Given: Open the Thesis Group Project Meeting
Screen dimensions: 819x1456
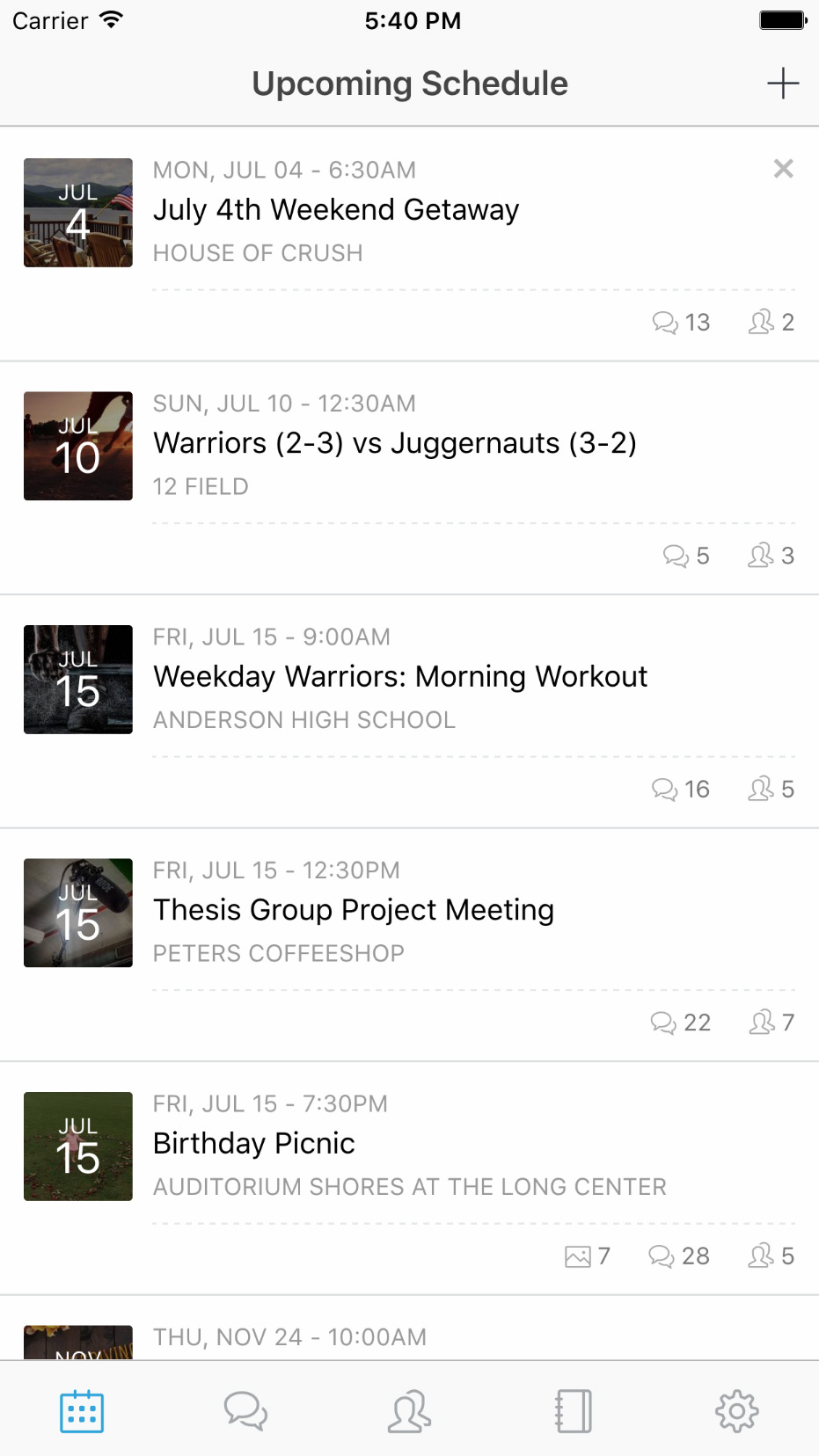Looking at the screenshot, I should click(353, 910).
